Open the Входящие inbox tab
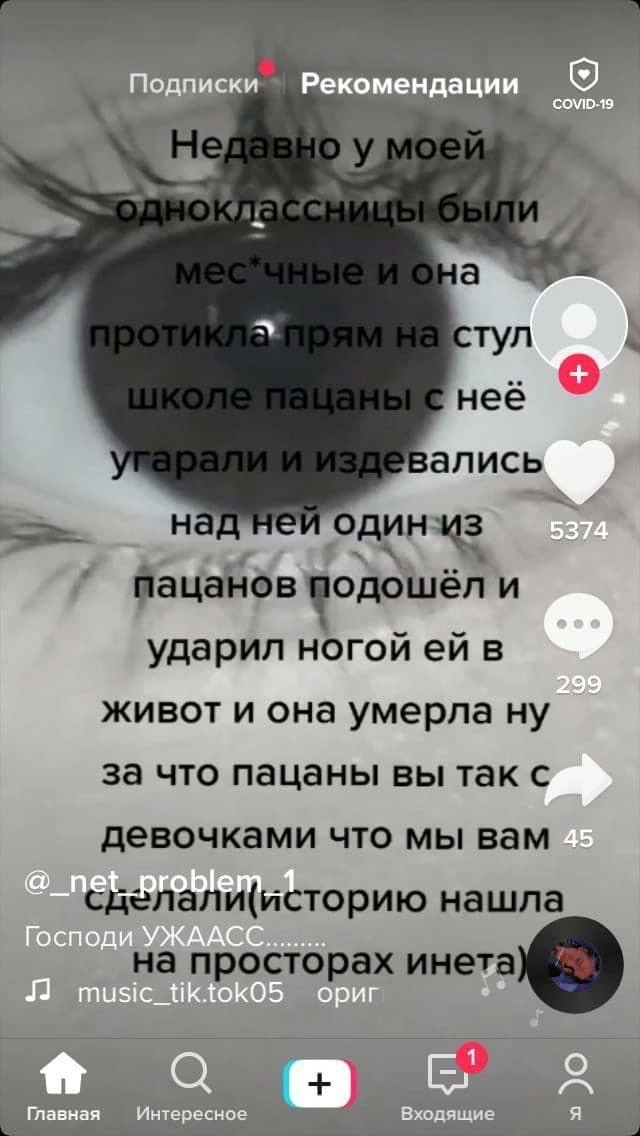 [x=449, y=1087]
